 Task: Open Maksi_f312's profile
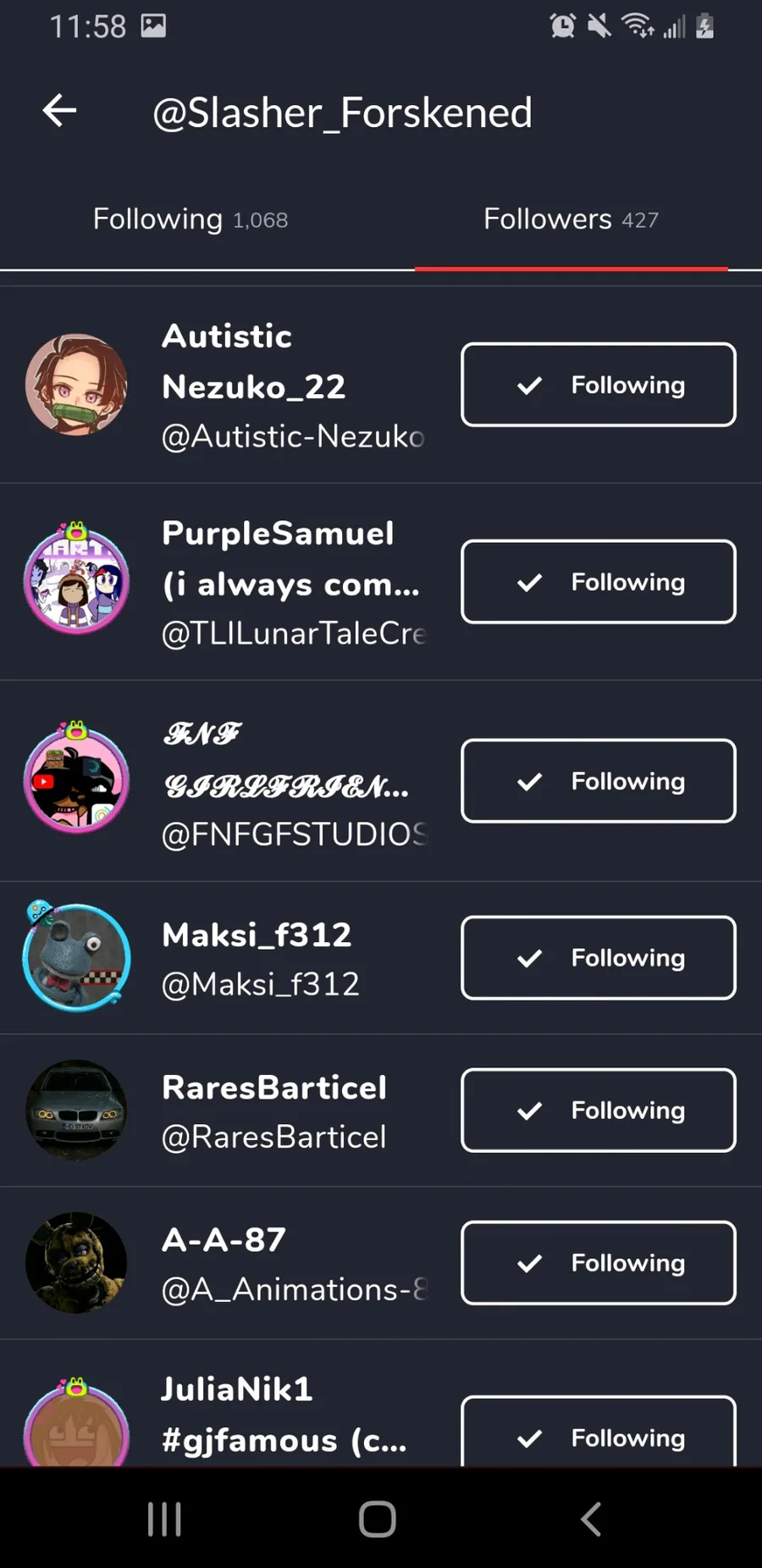258,958
